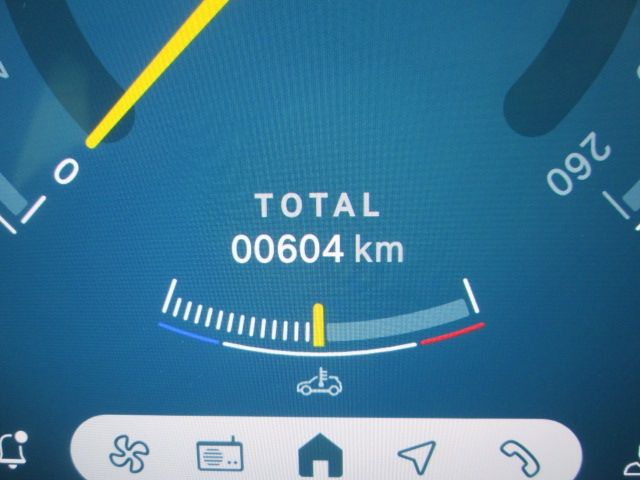Switch to the radio screen
The width and height of the screenshot is (640, 480).
coord(221,456)
